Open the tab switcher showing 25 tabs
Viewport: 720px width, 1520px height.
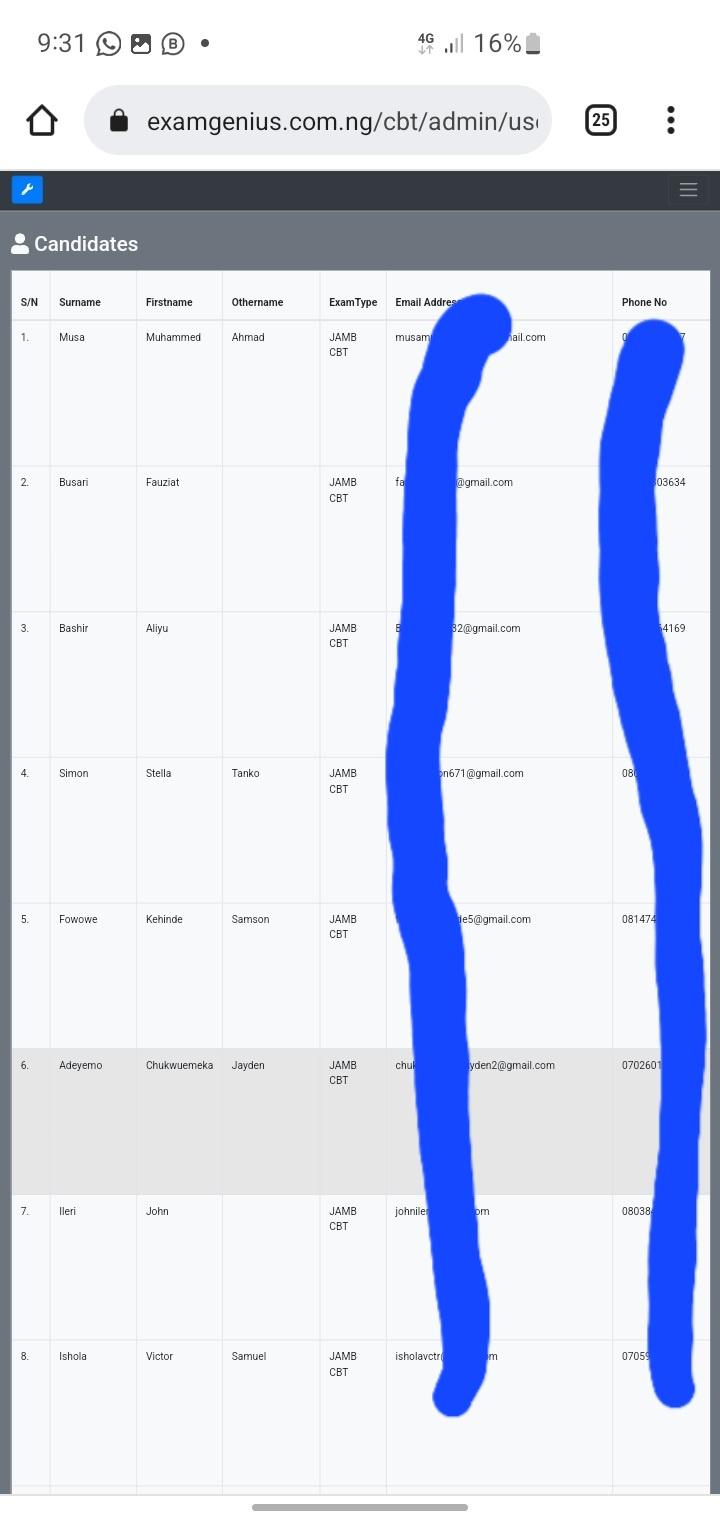(600, 121)
